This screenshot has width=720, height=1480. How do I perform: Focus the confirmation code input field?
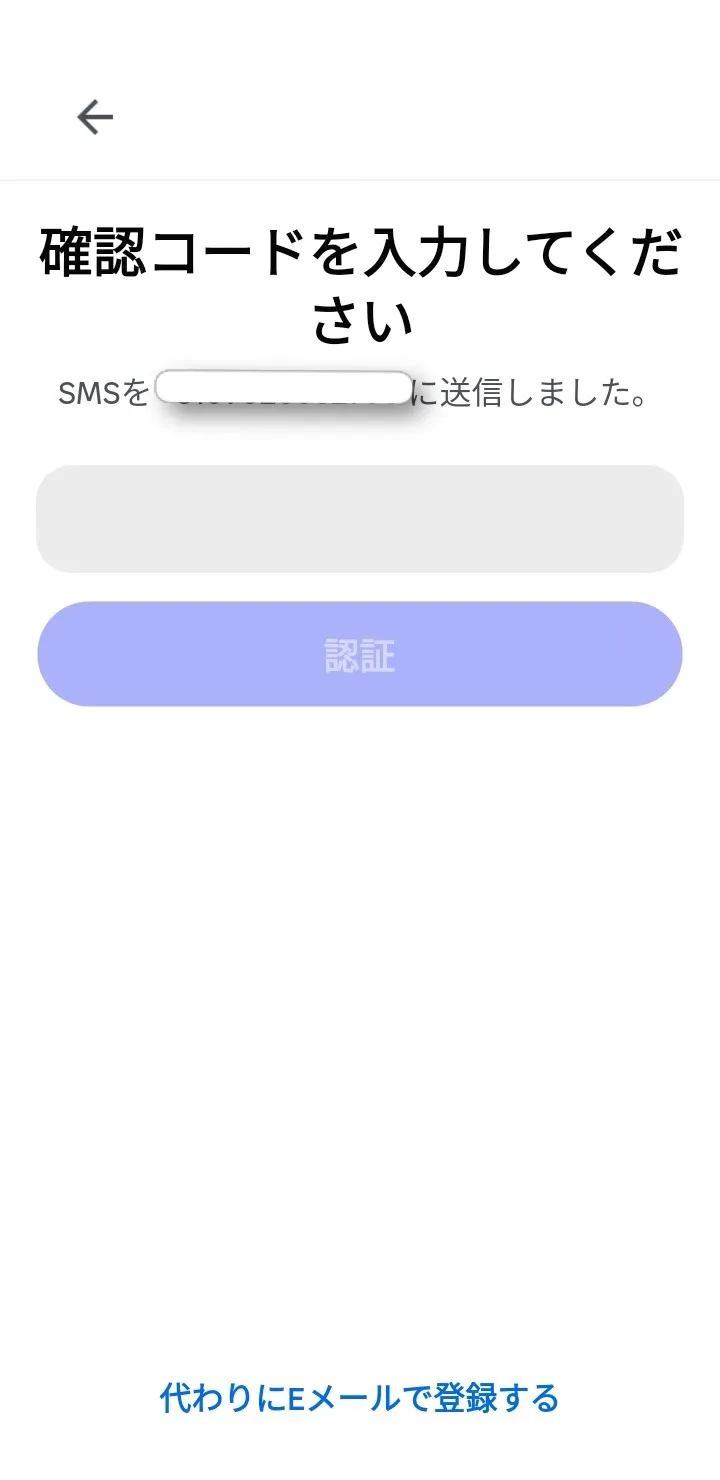pos(360,519)
